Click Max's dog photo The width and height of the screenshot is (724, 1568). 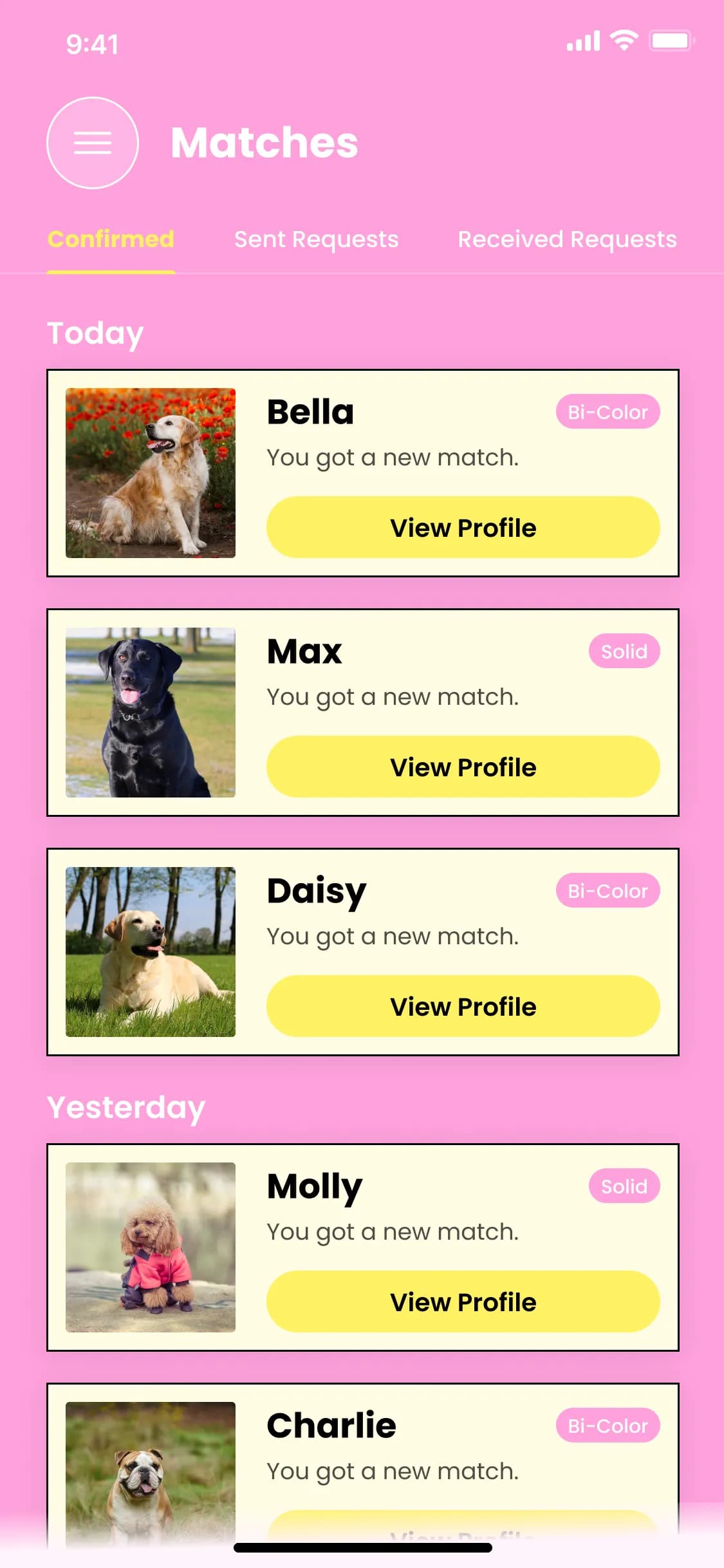[151, 711]
